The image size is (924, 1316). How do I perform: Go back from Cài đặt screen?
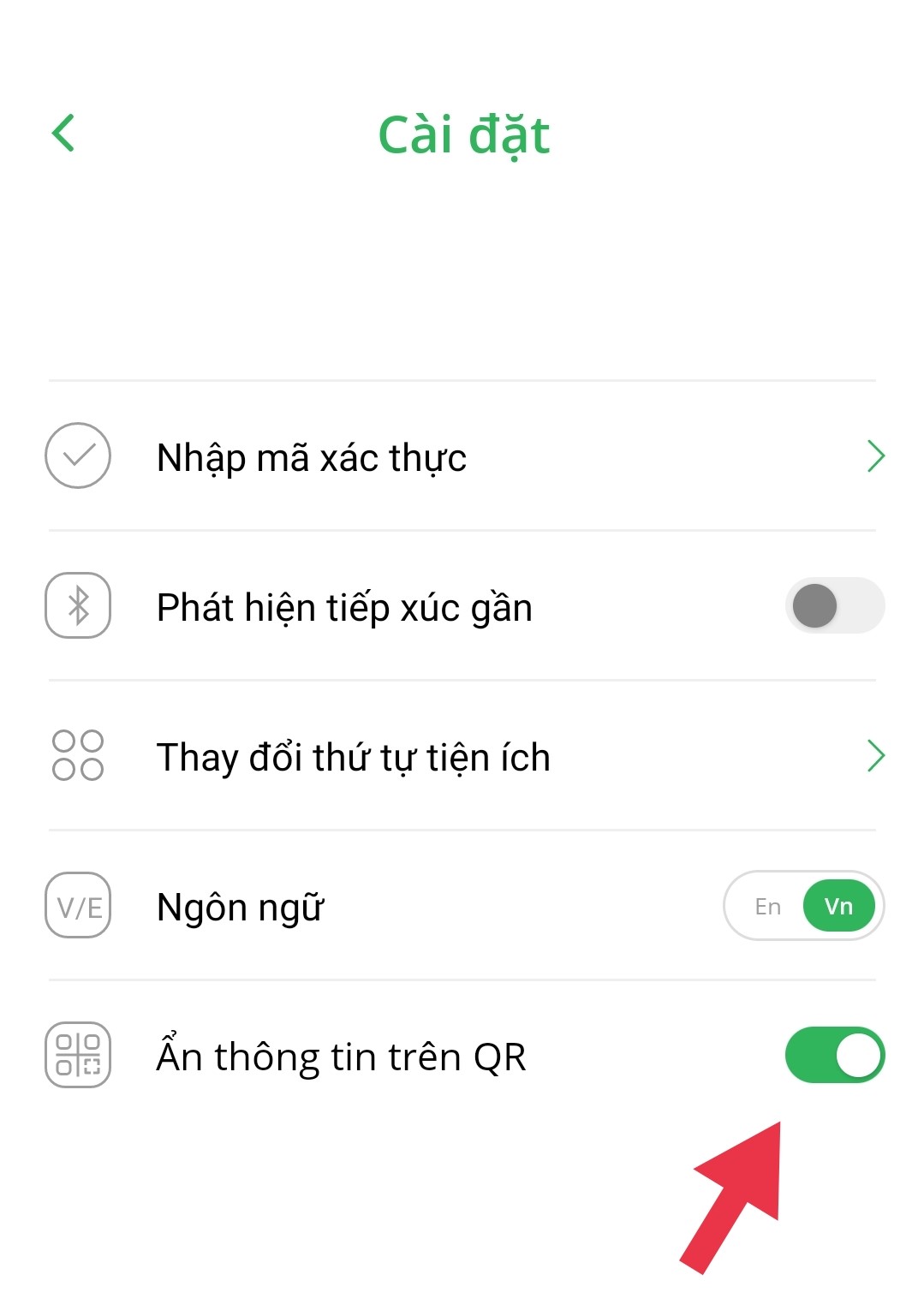(63, 134)
